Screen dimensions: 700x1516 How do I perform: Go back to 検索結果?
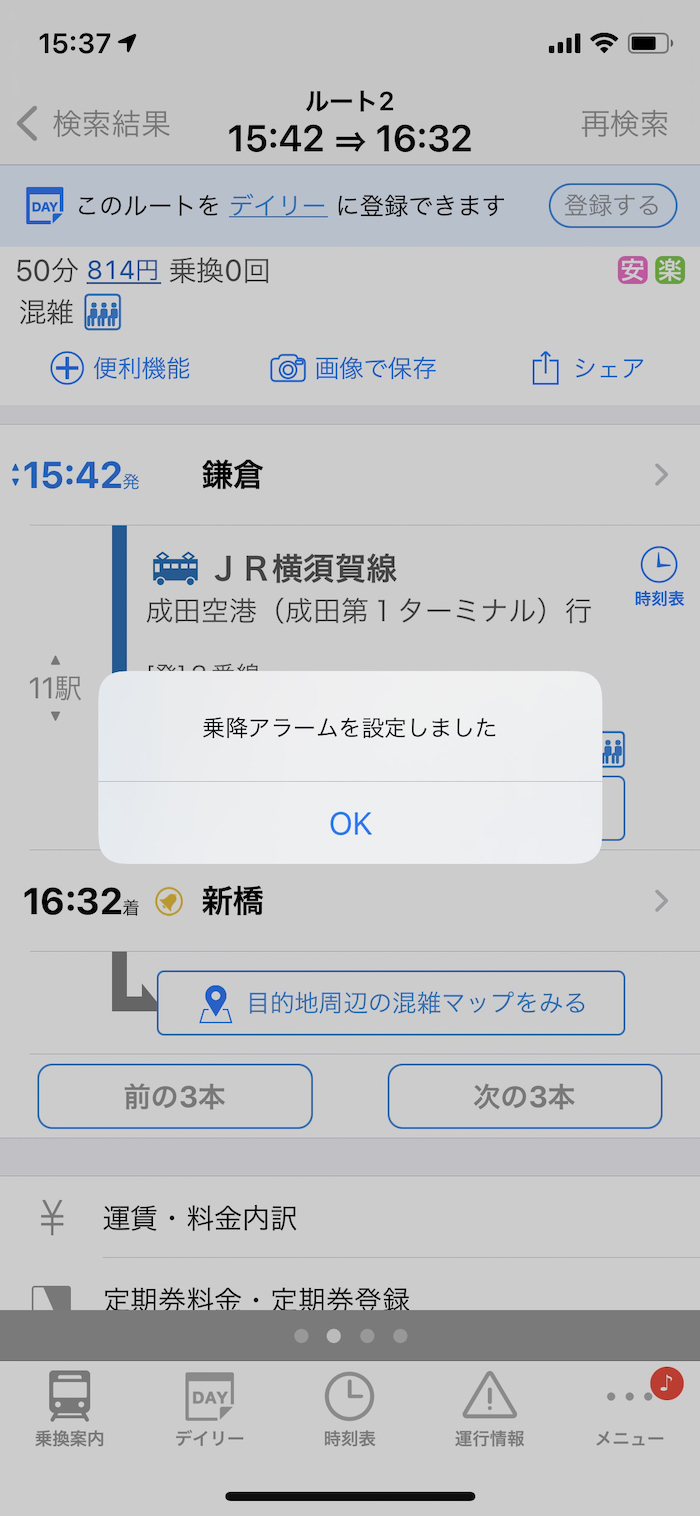94,124
